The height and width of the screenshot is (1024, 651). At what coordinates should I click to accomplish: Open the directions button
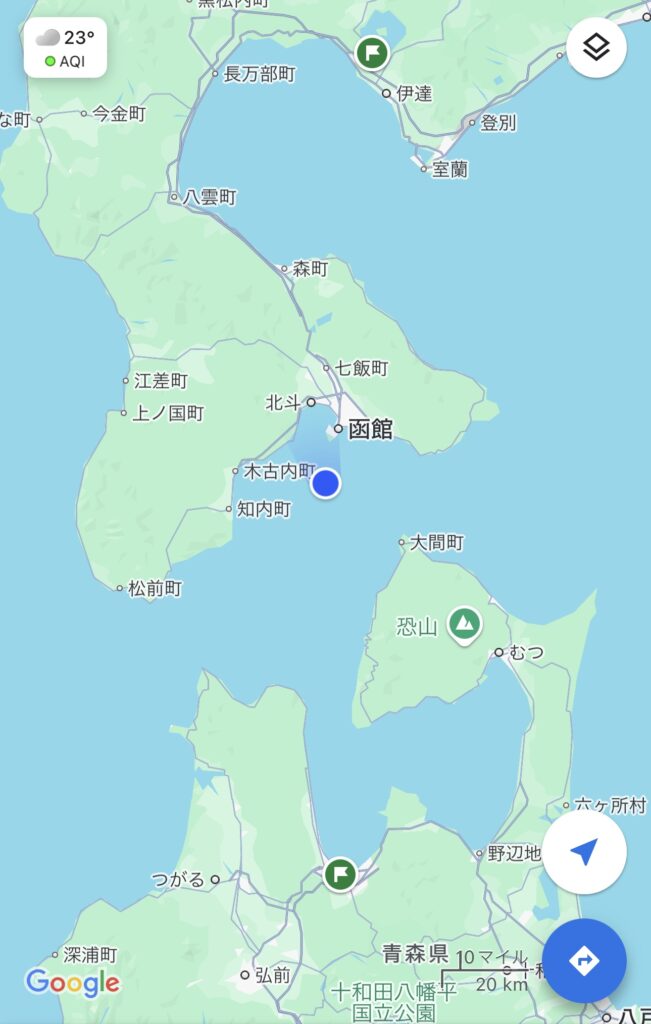click(584, 961)
